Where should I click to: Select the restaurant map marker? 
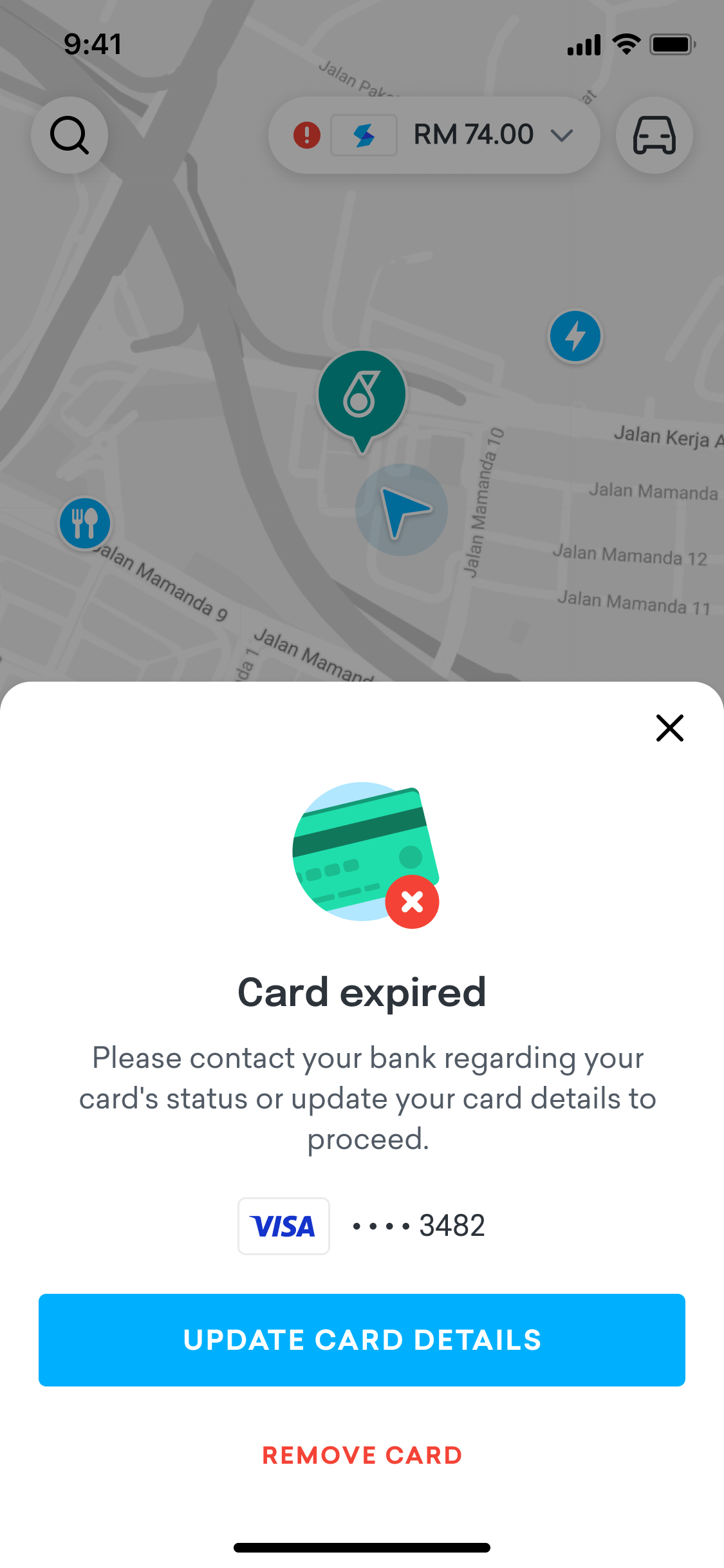[x=85, y=523]
